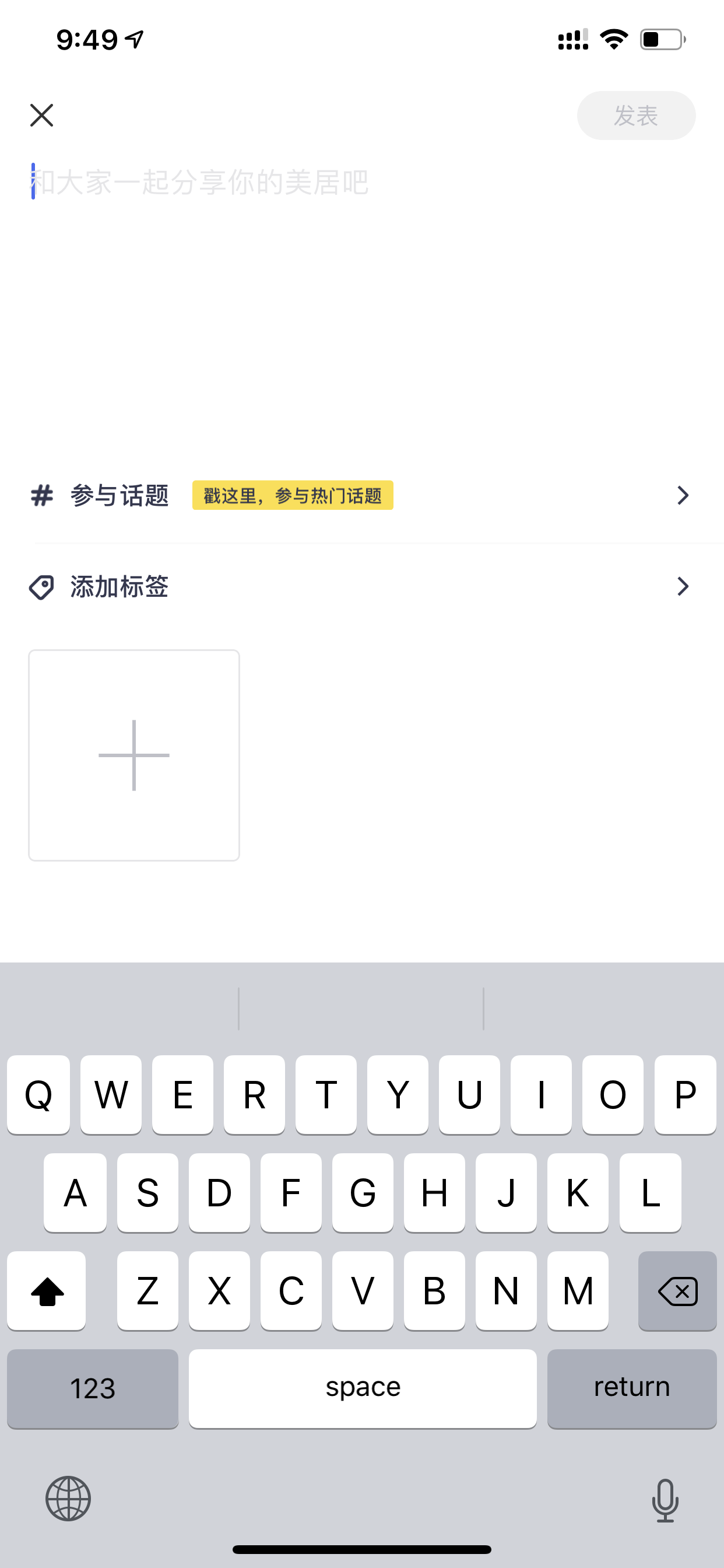Viewport: 724px width, 1568px height.
Task: Close the post composer
Action: [x=41, y=115]
